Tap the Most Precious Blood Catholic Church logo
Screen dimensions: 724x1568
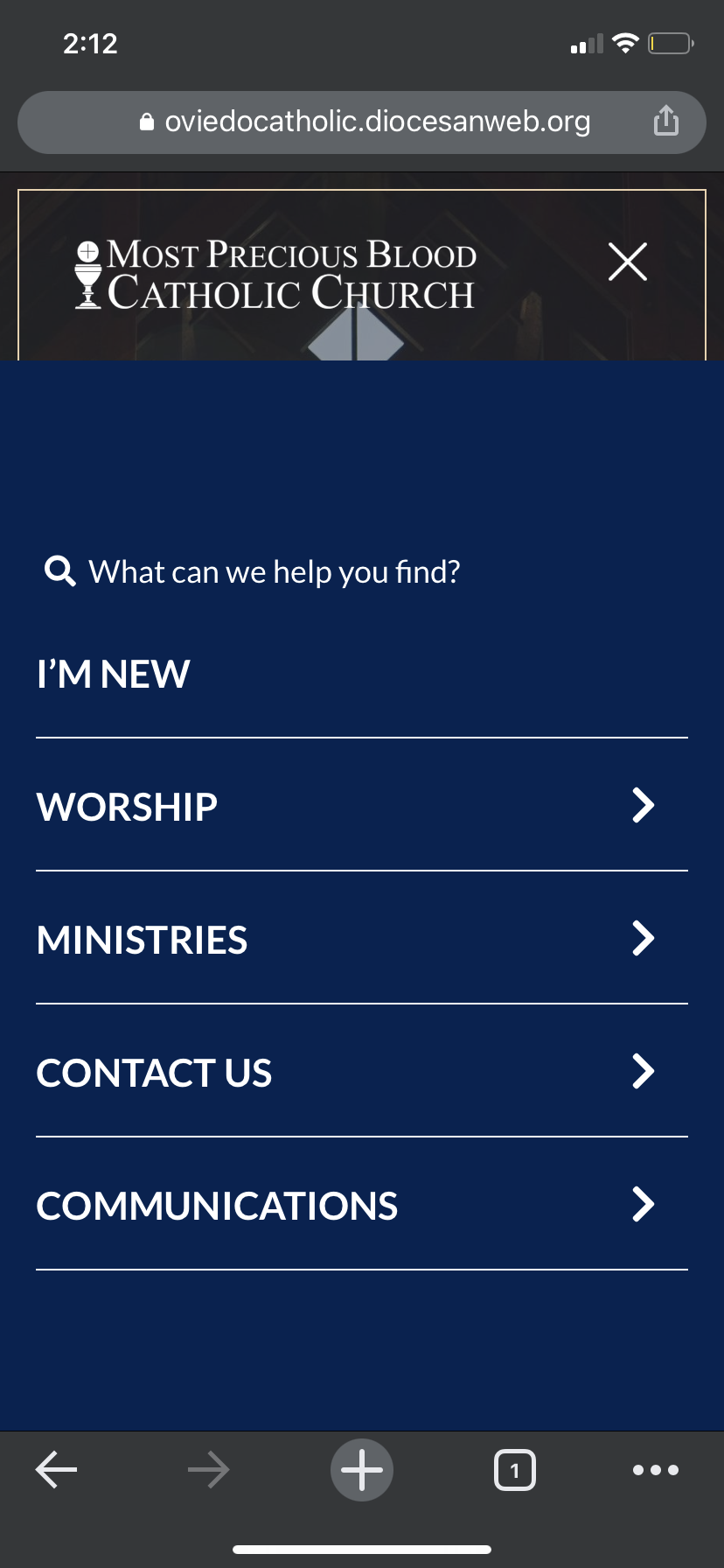coord(275,275)
